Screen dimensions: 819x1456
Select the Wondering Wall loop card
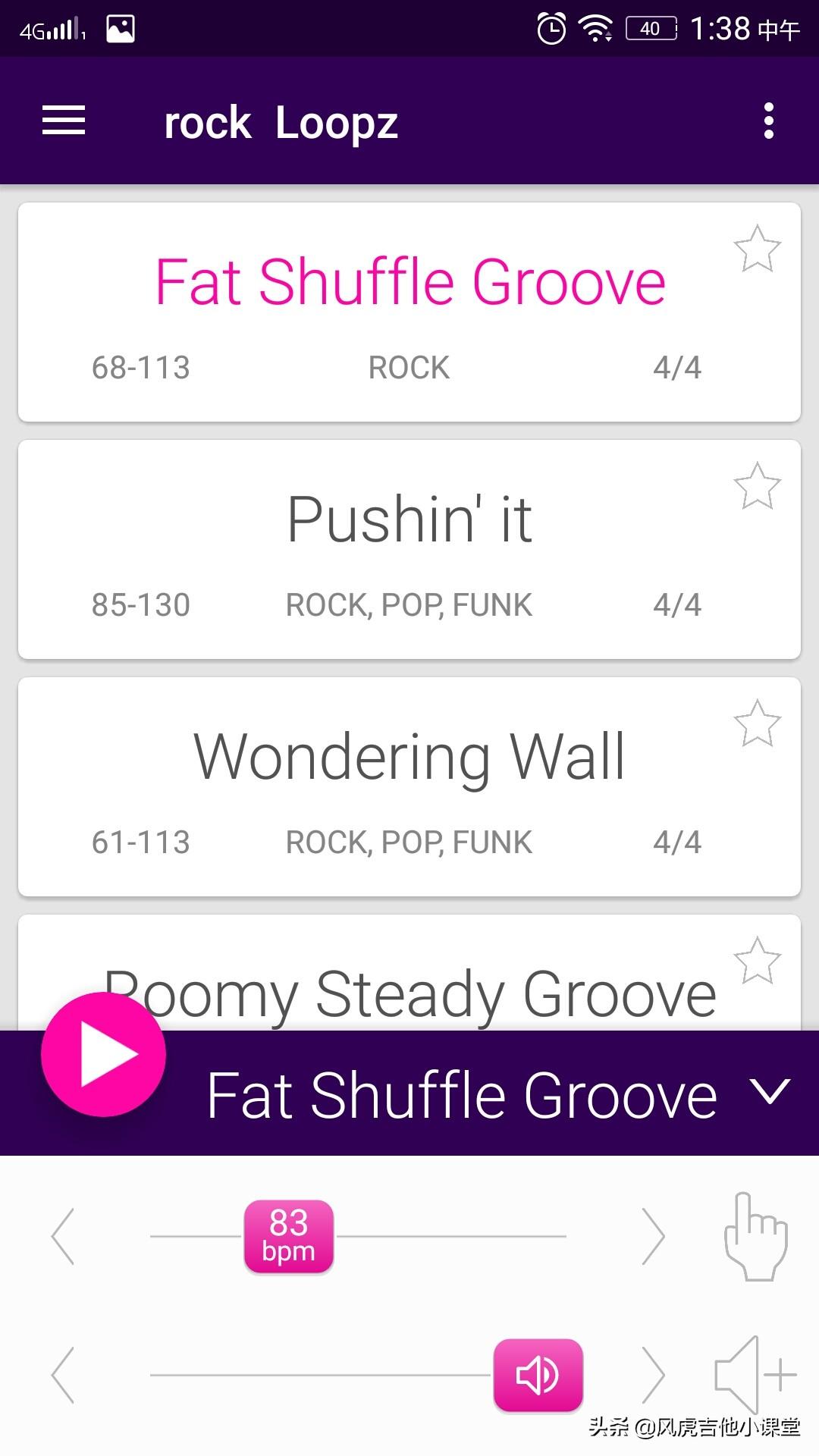click(x=409, y=786)
